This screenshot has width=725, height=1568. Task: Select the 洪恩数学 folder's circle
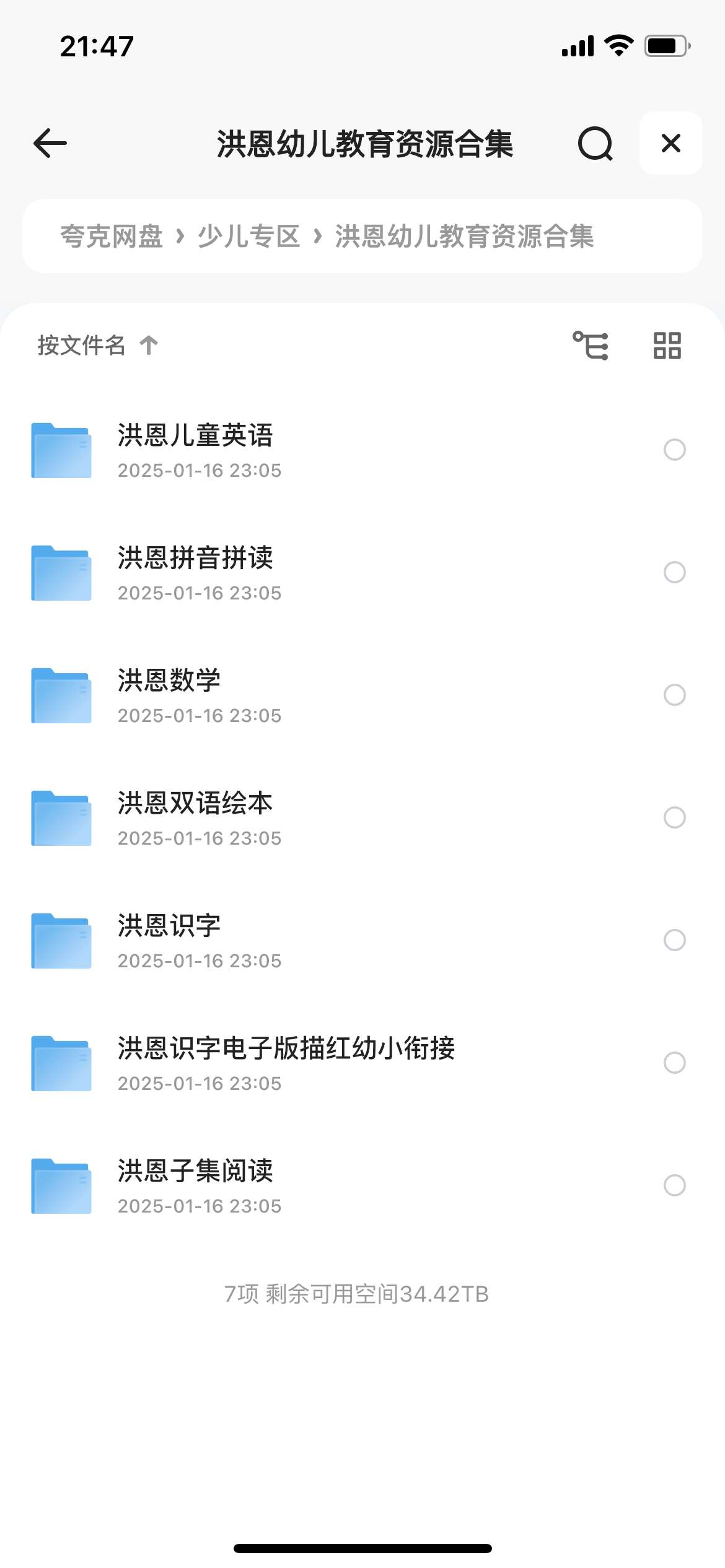(675, 695)
